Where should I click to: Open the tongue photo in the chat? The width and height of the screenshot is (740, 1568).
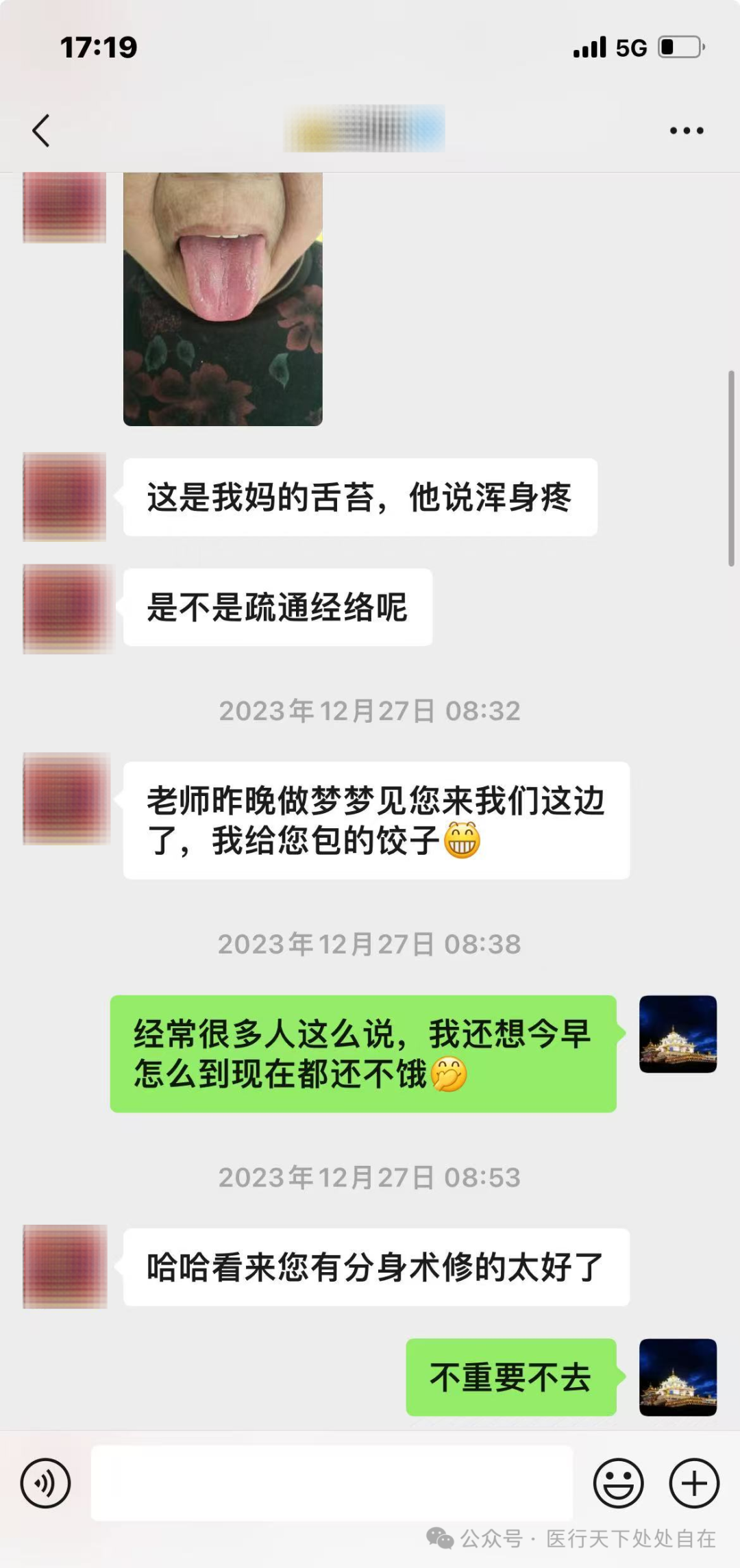click(x=223, y=299)
